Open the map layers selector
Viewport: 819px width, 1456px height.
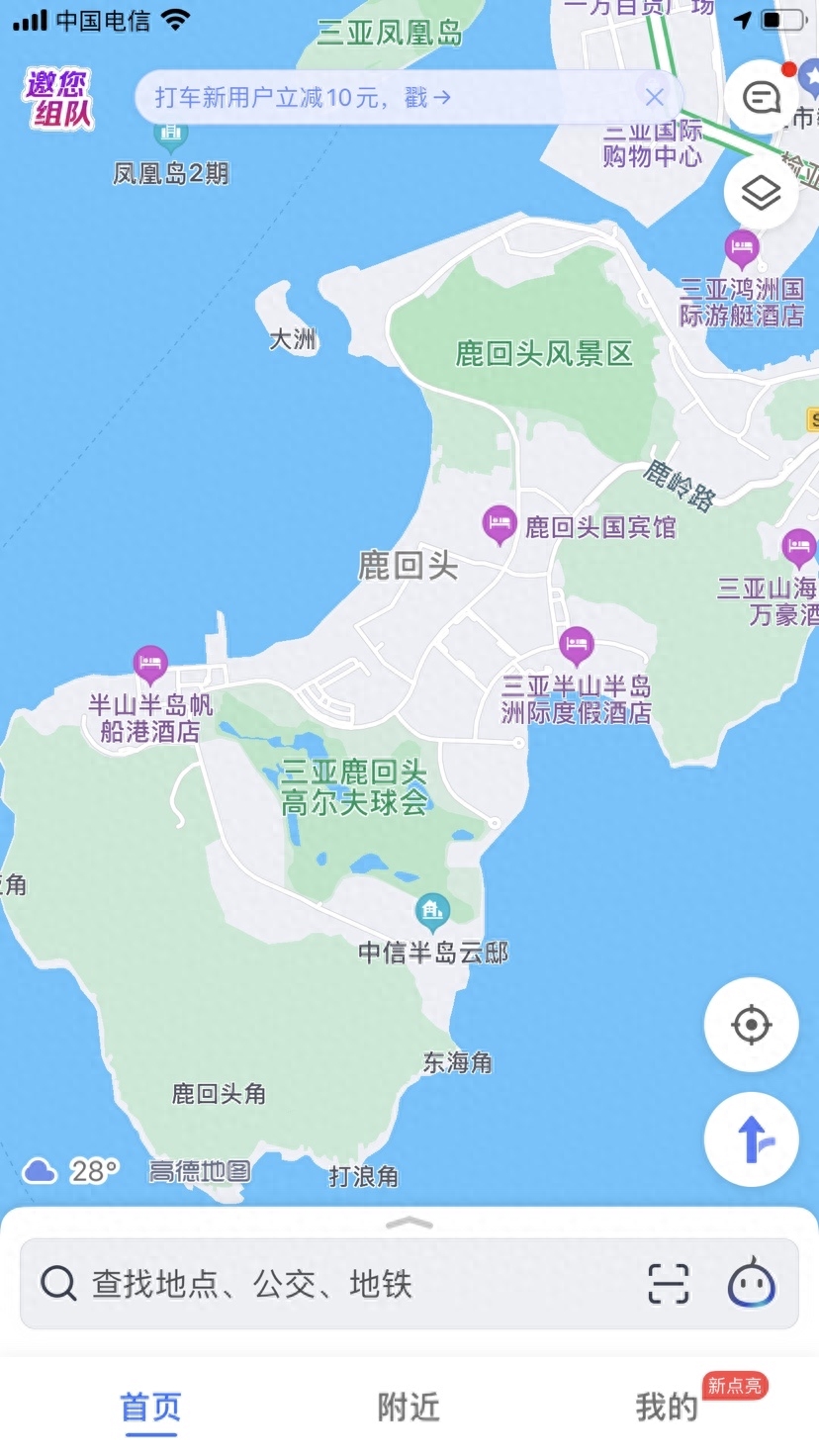[x=762, y=193]
